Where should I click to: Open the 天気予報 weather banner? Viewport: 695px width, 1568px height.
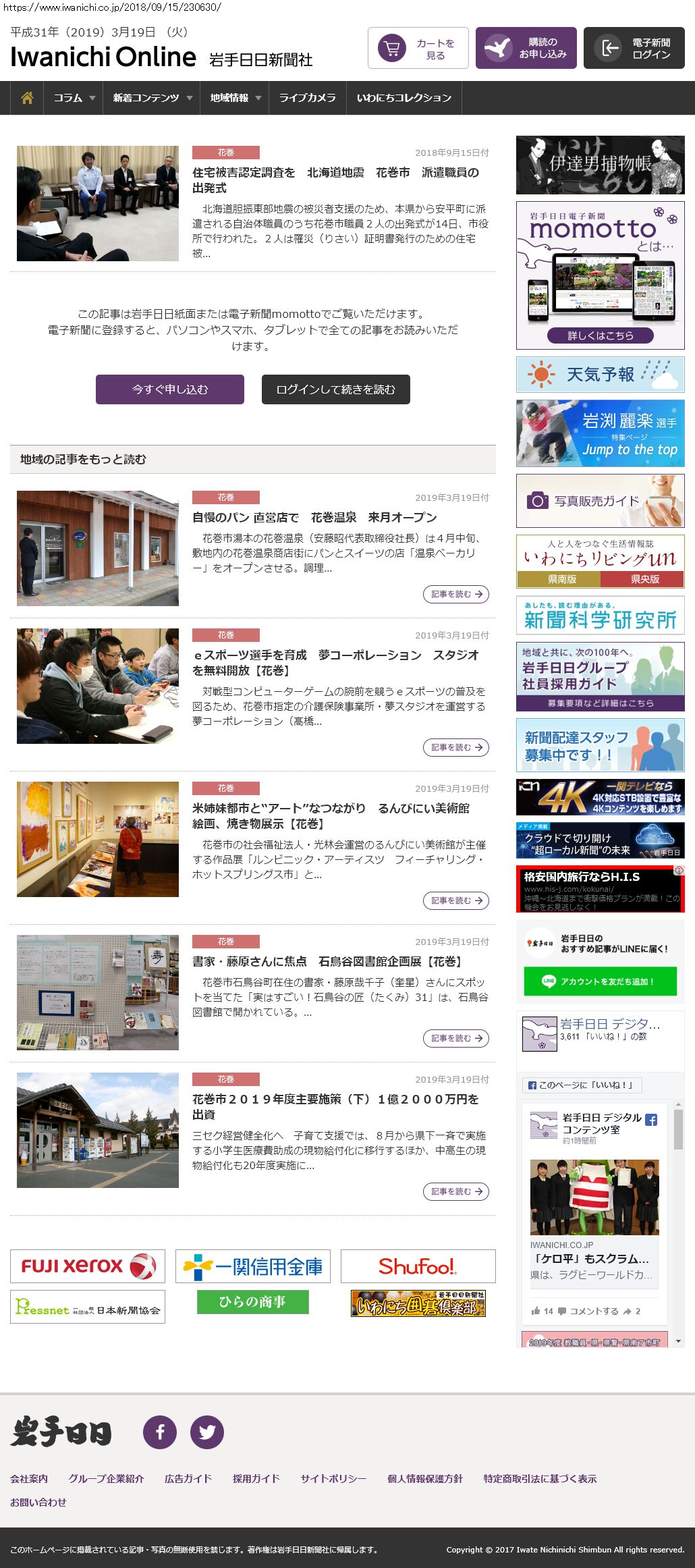click(600, 375)
